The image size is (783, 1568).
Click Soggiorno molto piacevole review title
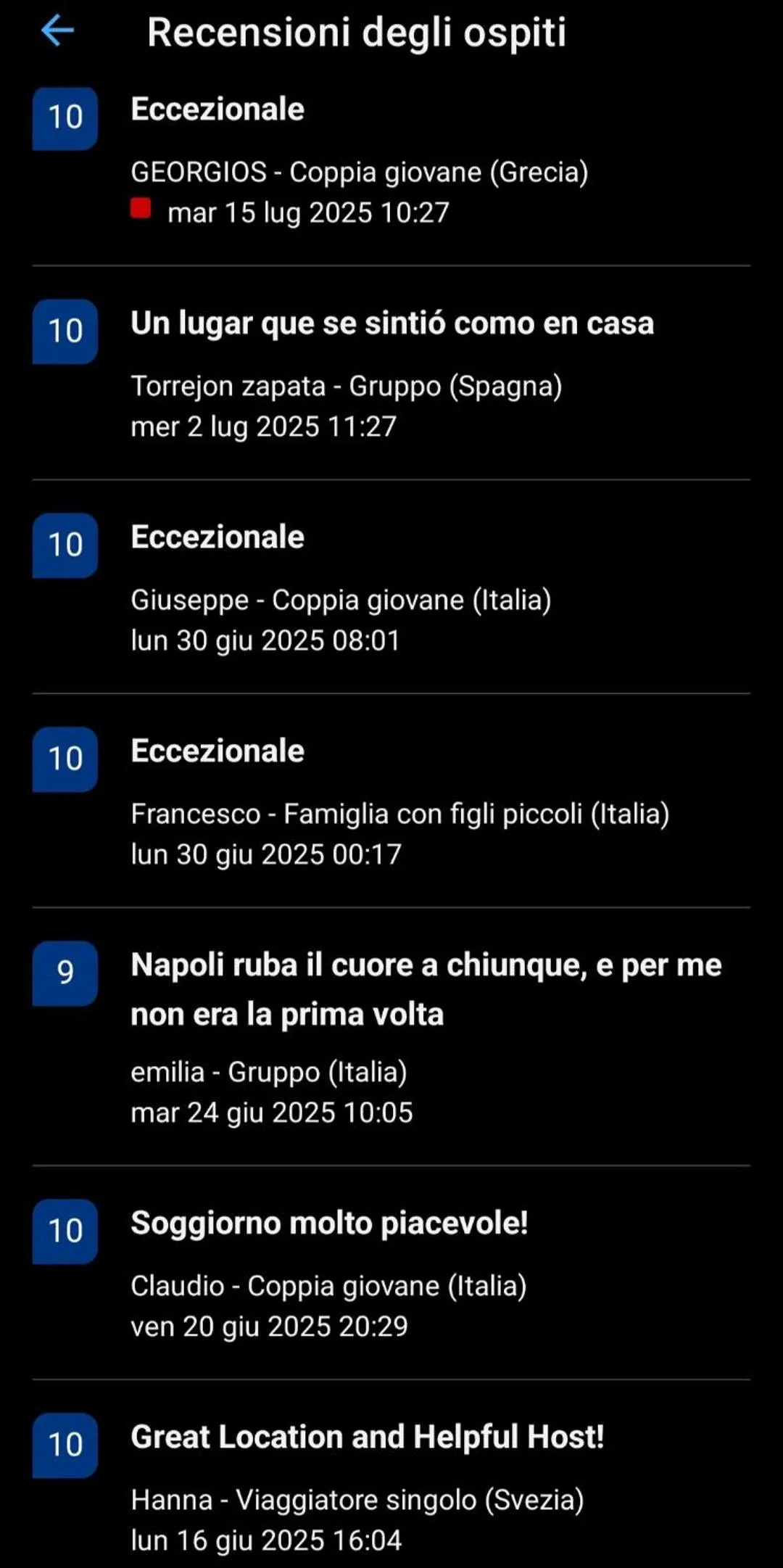pos(330,1223)
